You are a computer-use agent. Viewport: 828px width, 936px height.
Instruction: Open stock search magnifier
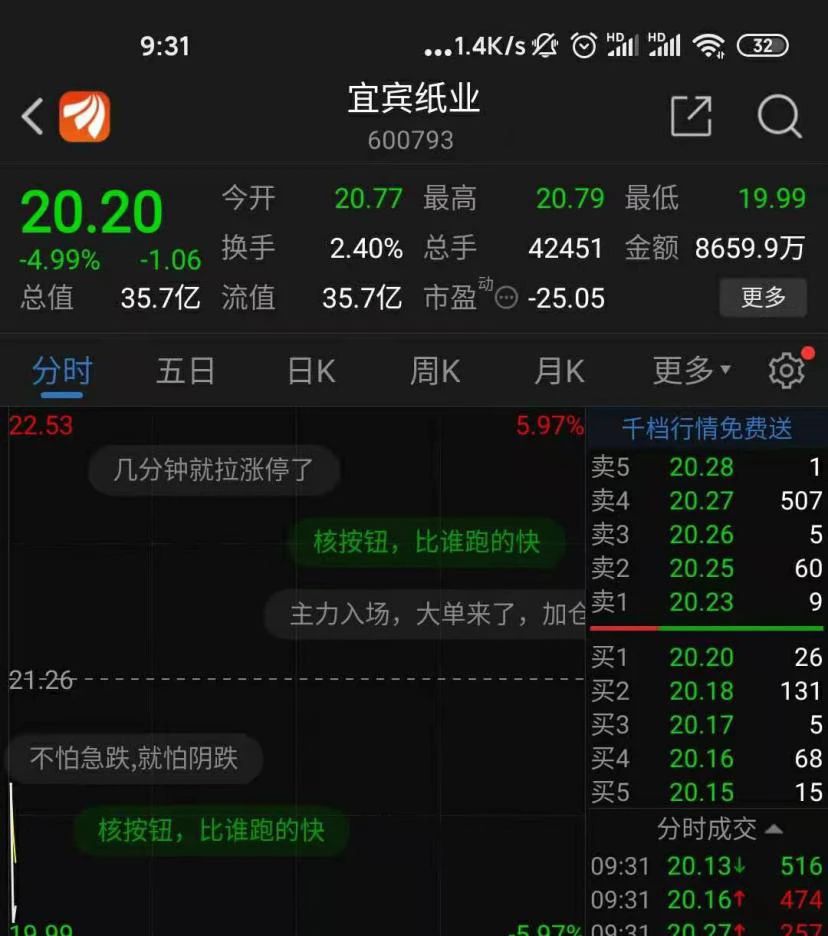click(779, 117)
